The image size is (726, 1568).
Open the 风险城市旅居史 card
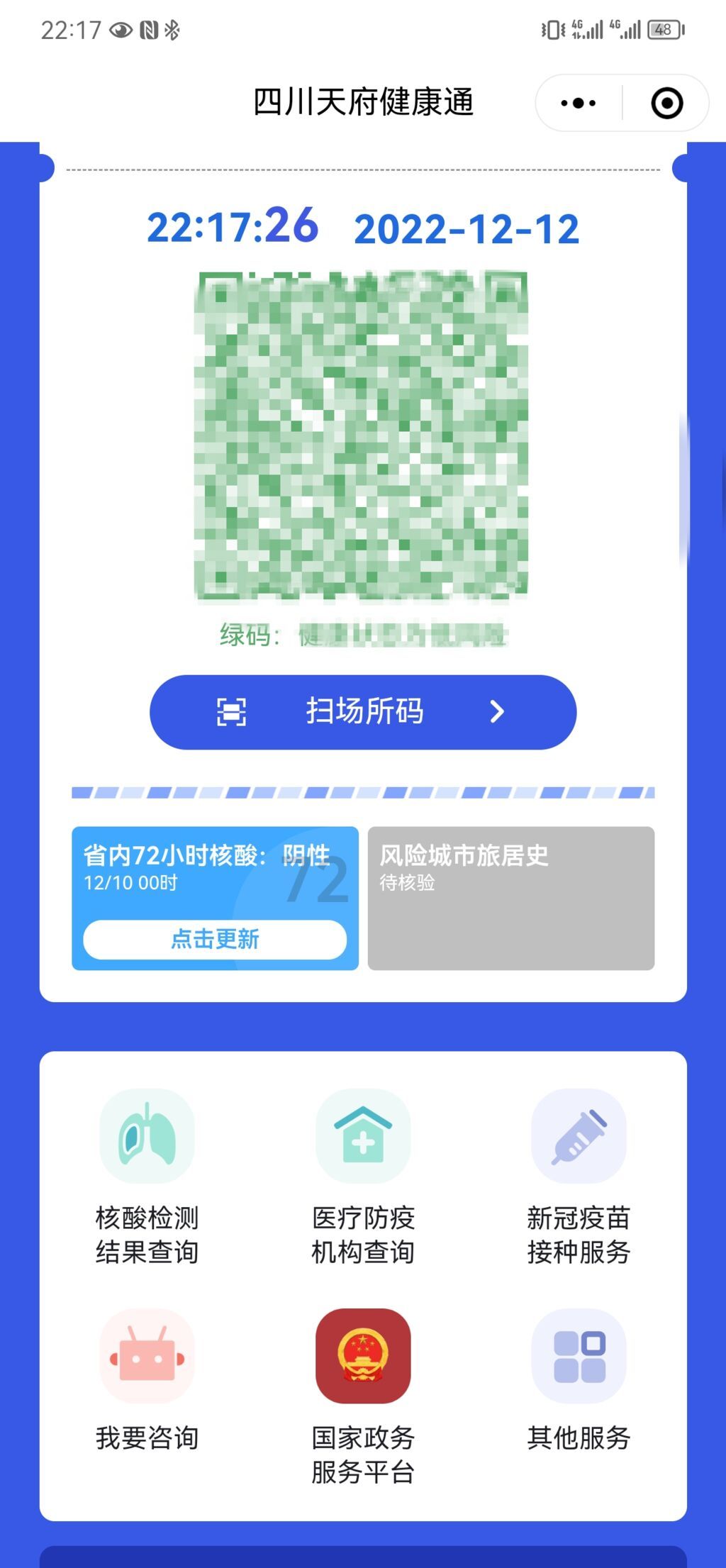coord(510,898)
